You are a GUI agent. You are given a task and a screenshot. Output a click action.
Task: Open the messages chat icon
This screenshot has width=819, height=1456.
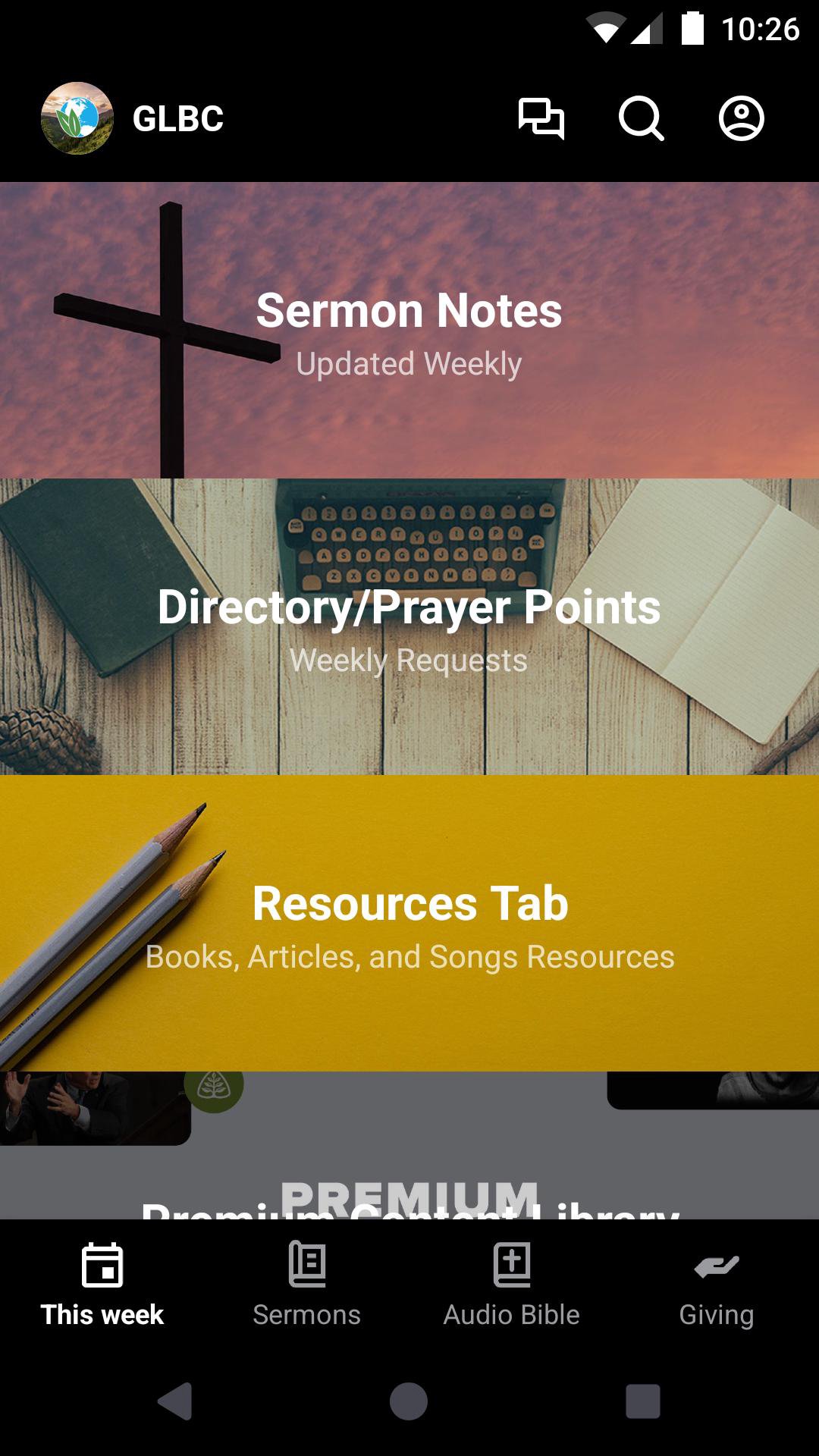pos(541,118)
